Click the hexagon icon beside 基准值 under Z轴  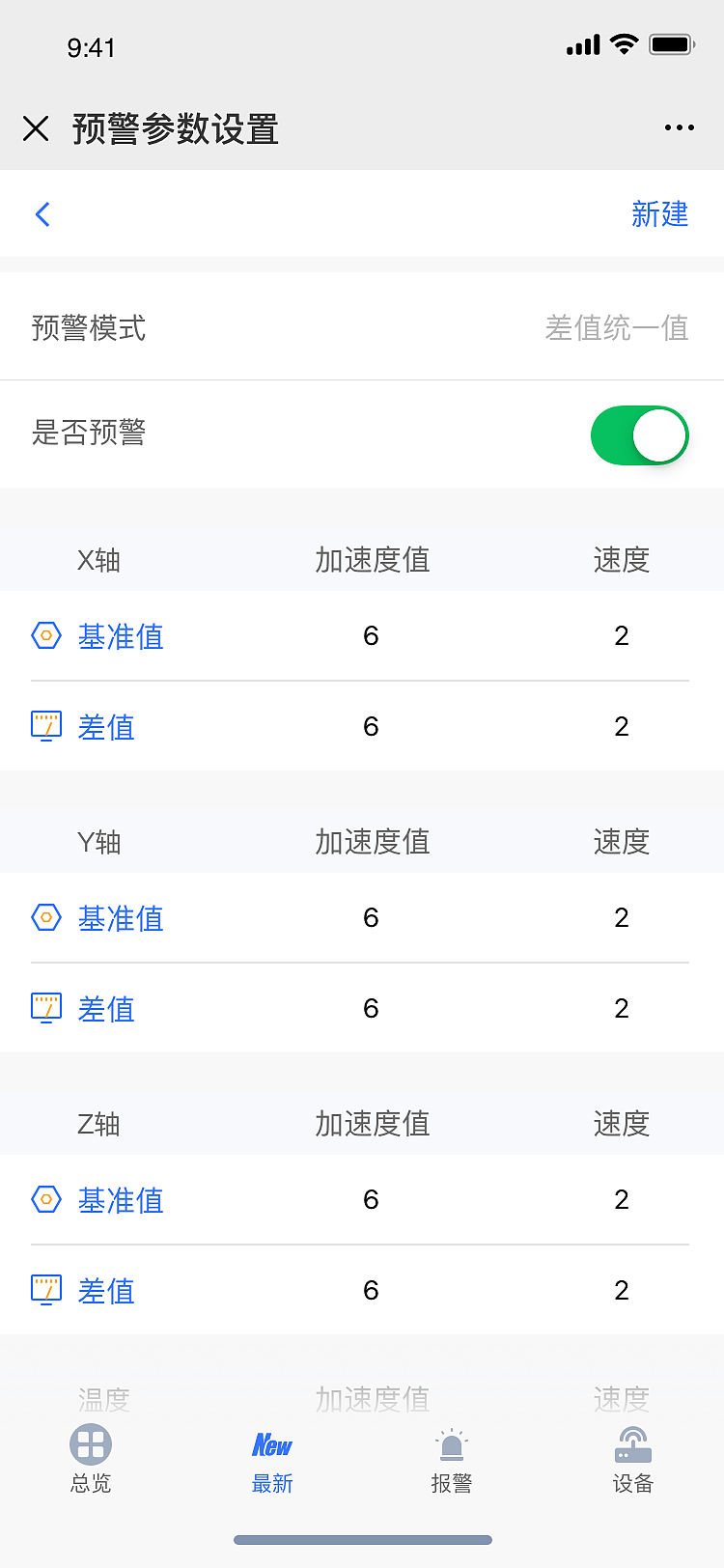pos(45,1199)
